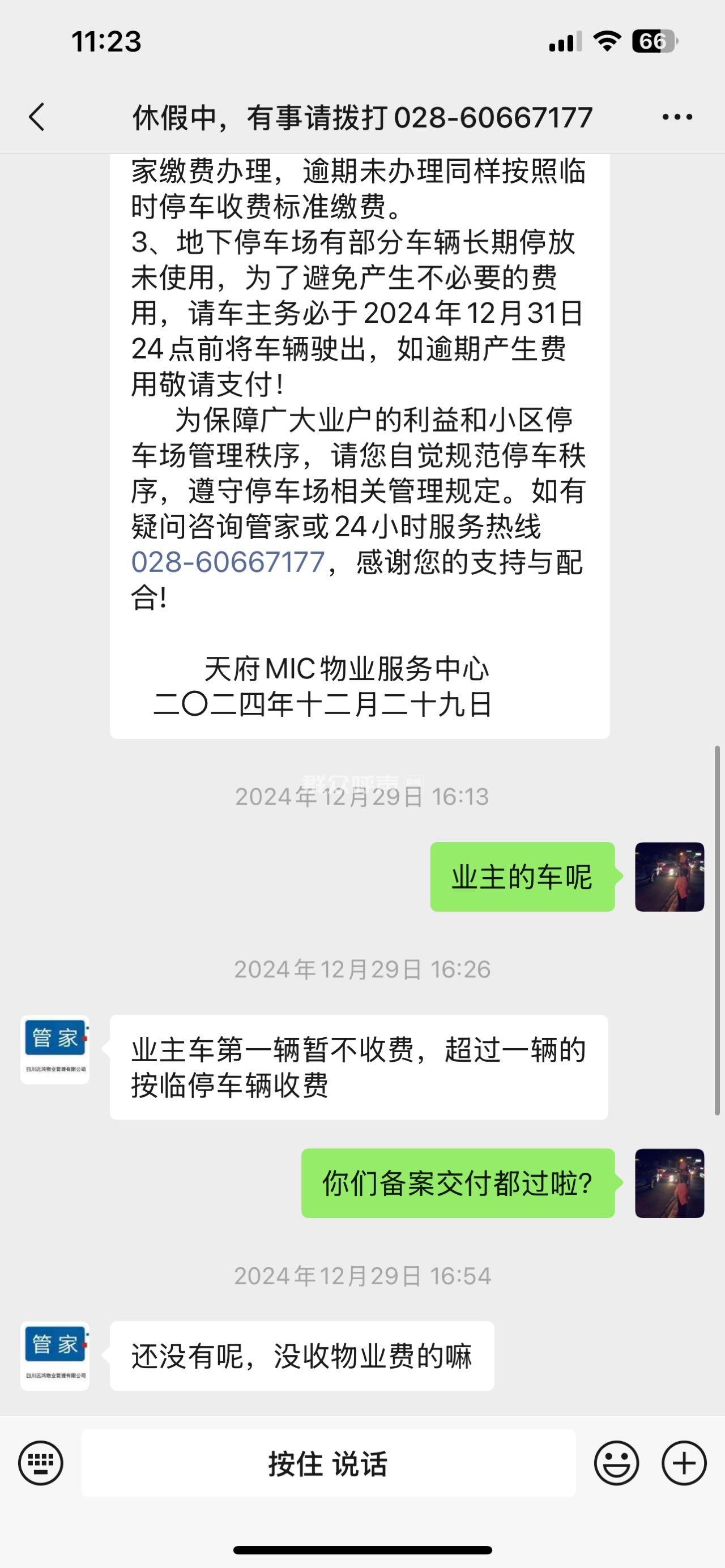Open the emoji sticker panel
Viewport: 725px width, 1568px height.
click(x=616, y=1463)
